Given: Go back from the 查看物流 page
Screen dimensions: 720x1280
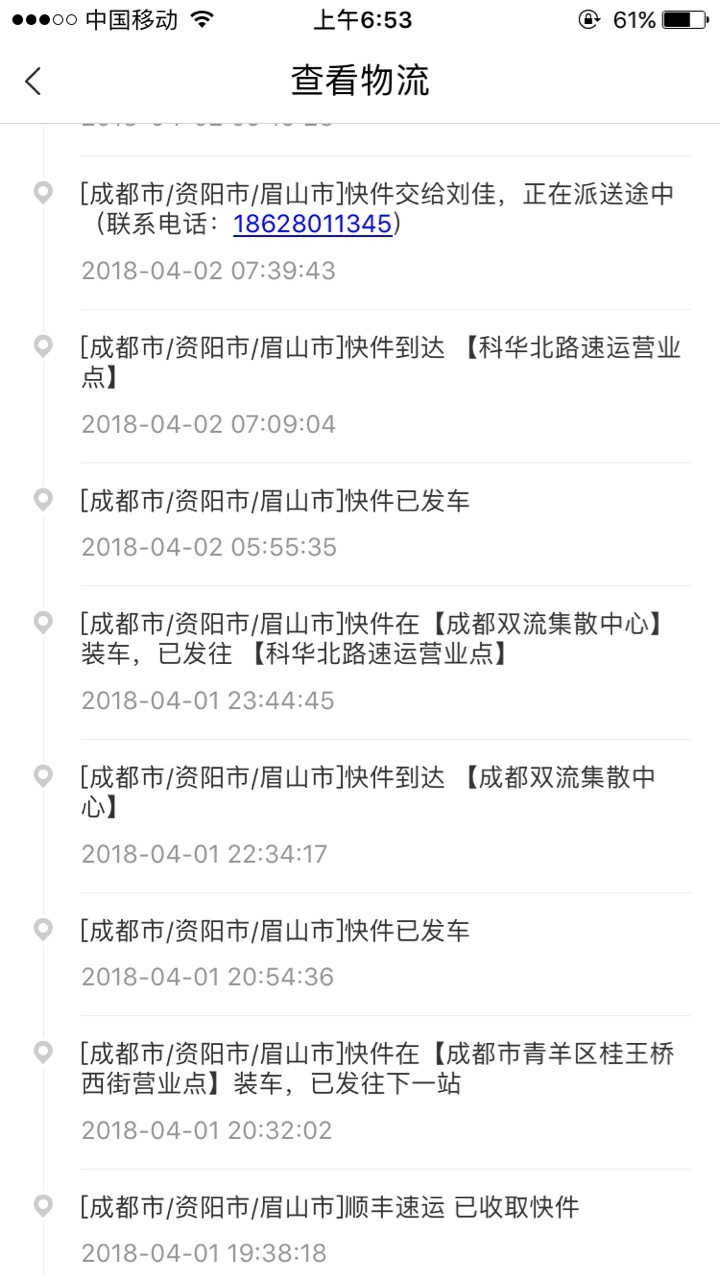Looking at the screenshot, I should point(33,81).
